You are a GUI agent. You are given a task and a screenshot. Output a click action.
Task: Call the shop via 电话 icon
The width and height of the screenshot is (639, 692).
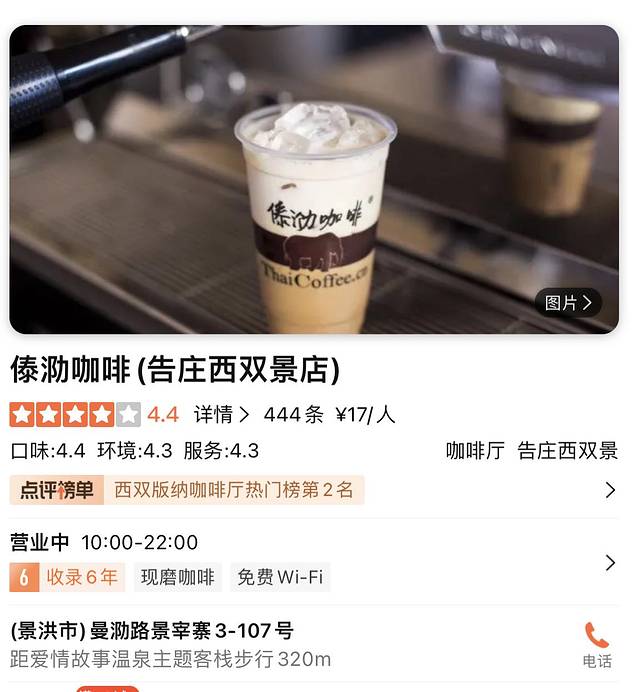[597, 643]
